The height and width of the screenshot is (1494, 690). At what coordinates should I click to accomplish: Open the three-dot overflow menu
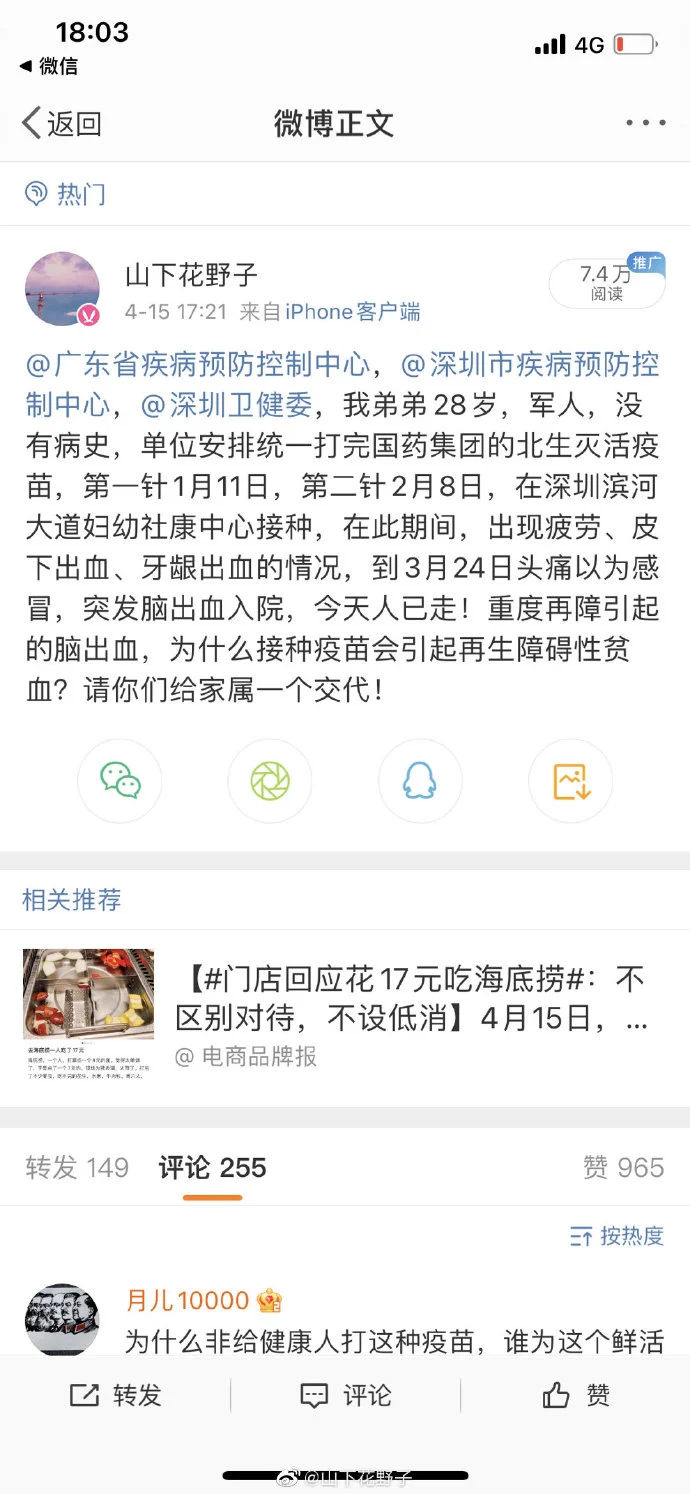pyautogui.click(x=645, y=123)
